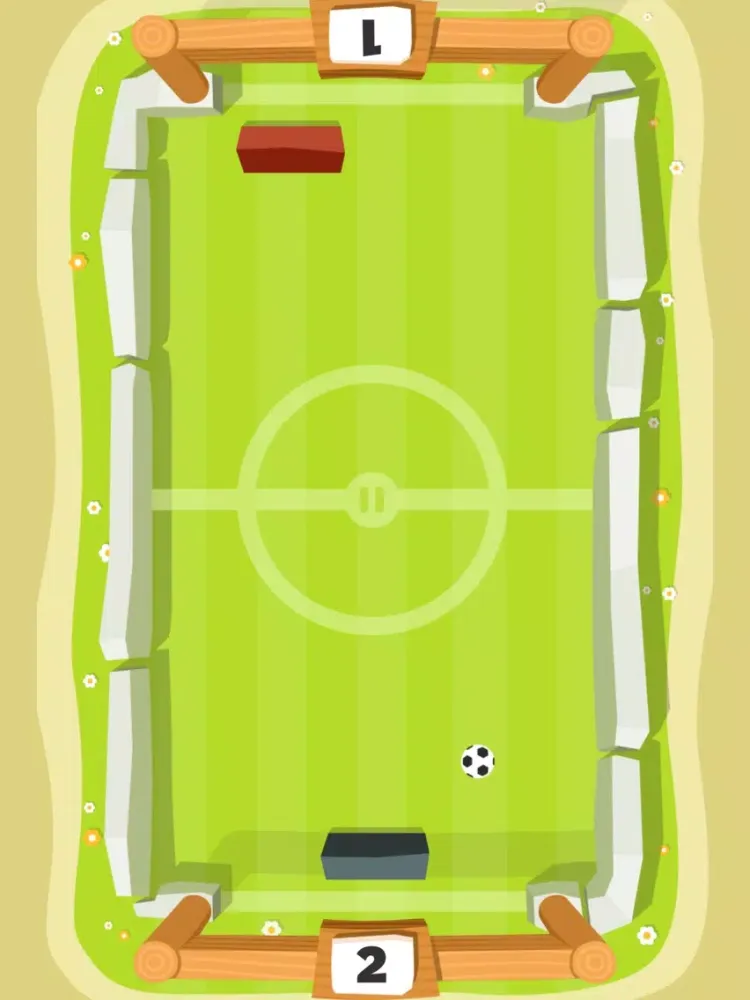
Task: Pause the game at the center circle
Action: coord(372,499)
